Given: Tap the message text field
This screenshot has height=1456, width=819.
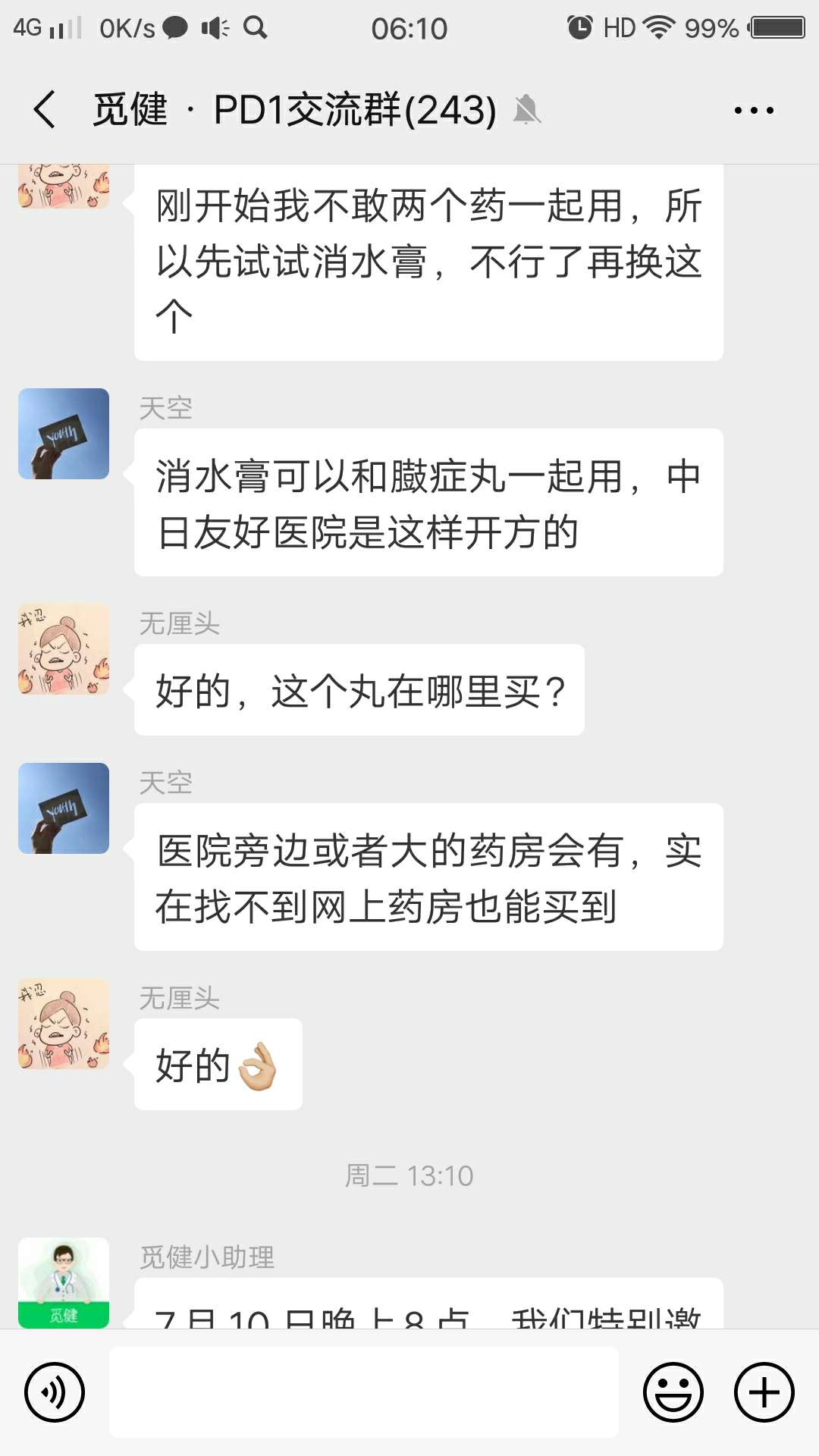Looking at the screenshot, I should (364, 1392).
